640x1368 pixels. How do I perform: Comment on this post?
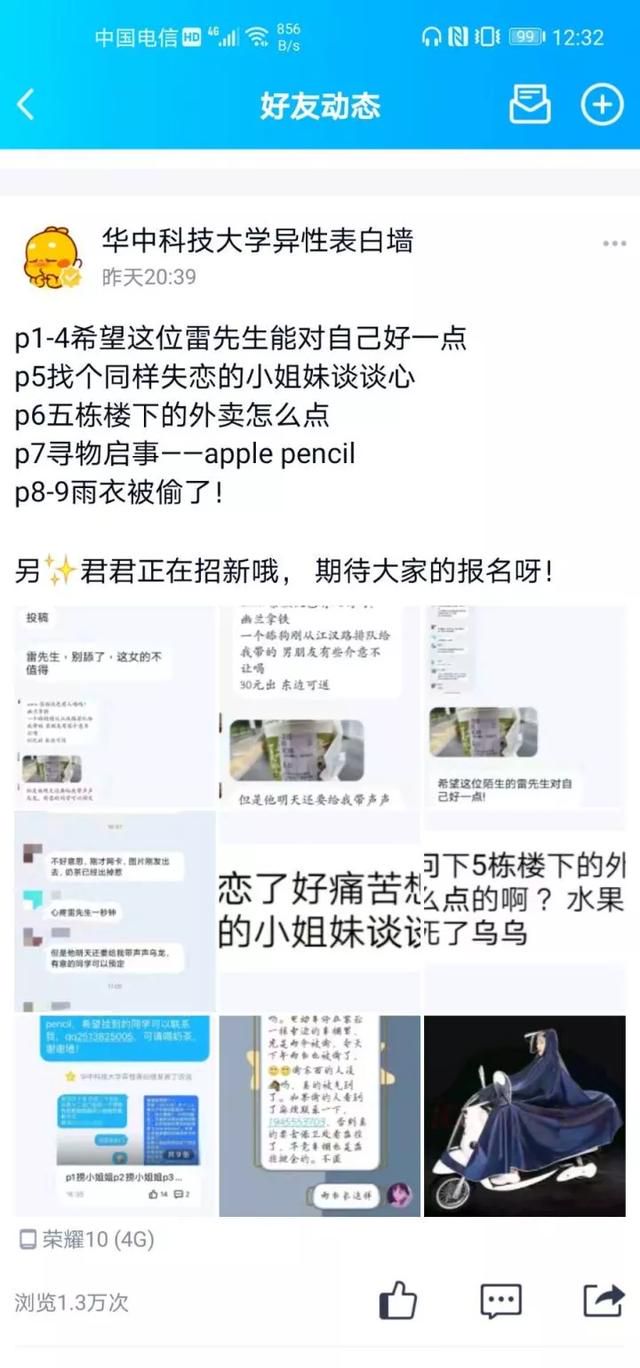[501, 1300]
